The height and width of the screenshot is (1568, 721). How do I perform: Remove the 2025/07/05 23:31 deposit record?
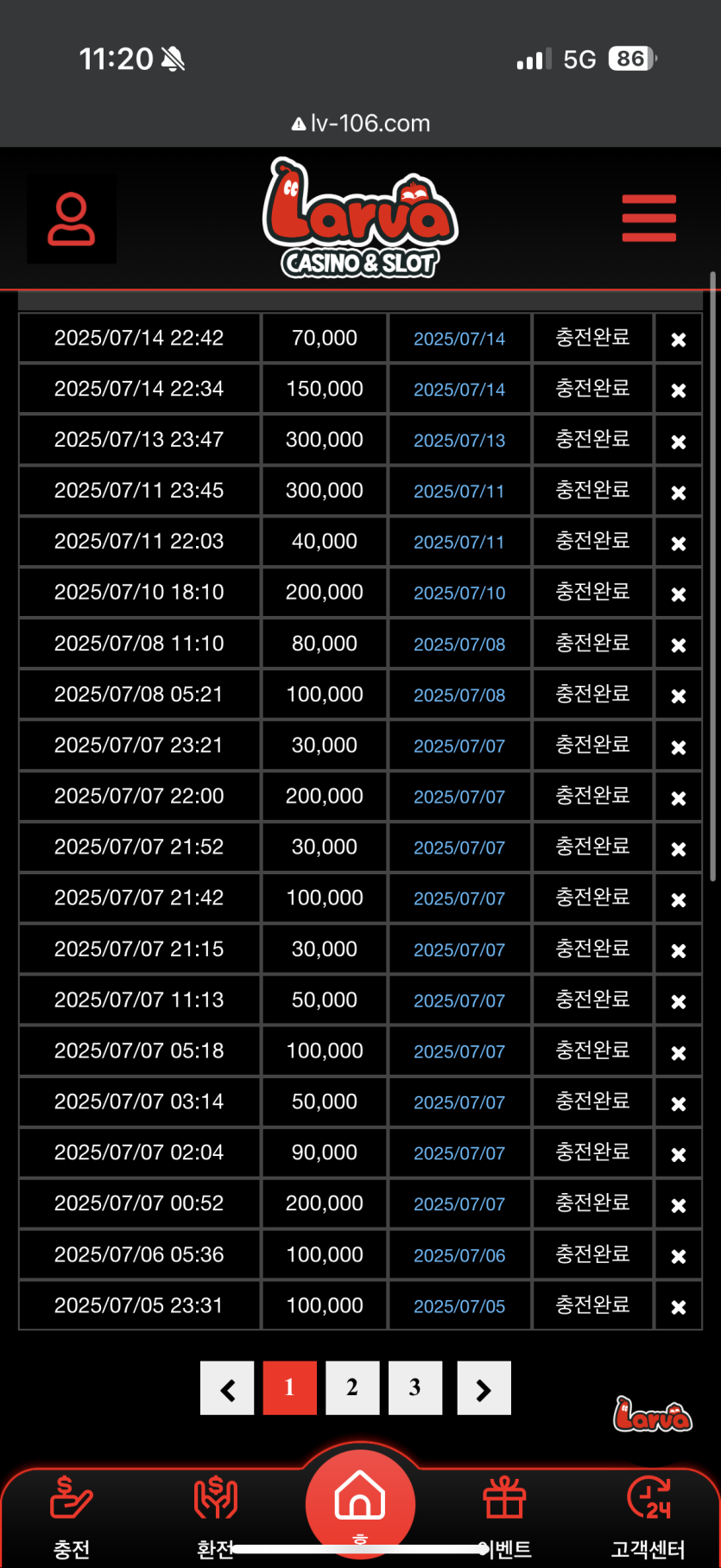679,1307
